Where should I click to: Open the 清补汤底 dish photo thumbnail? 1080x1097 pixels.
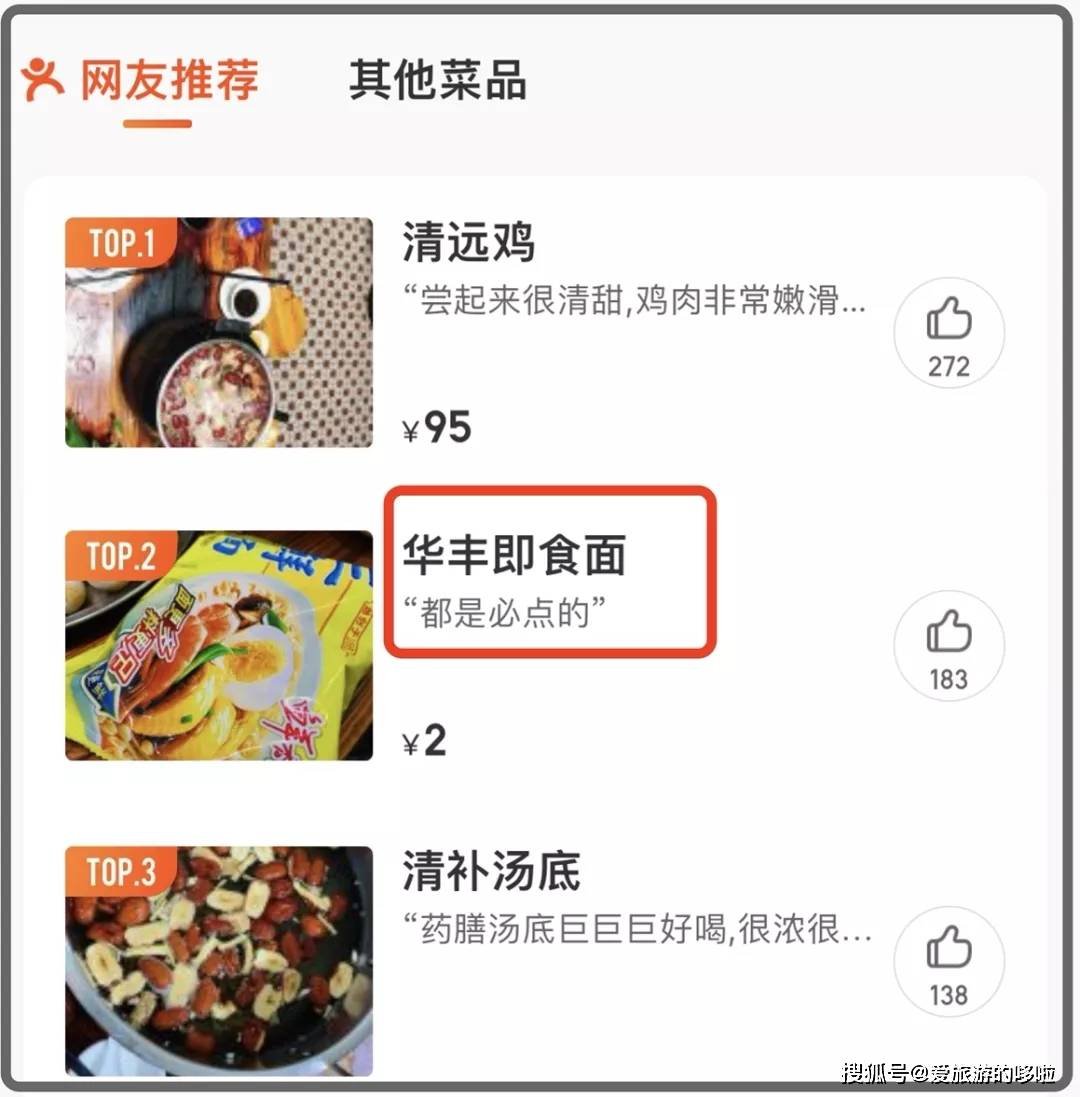(x=219, y=960)
